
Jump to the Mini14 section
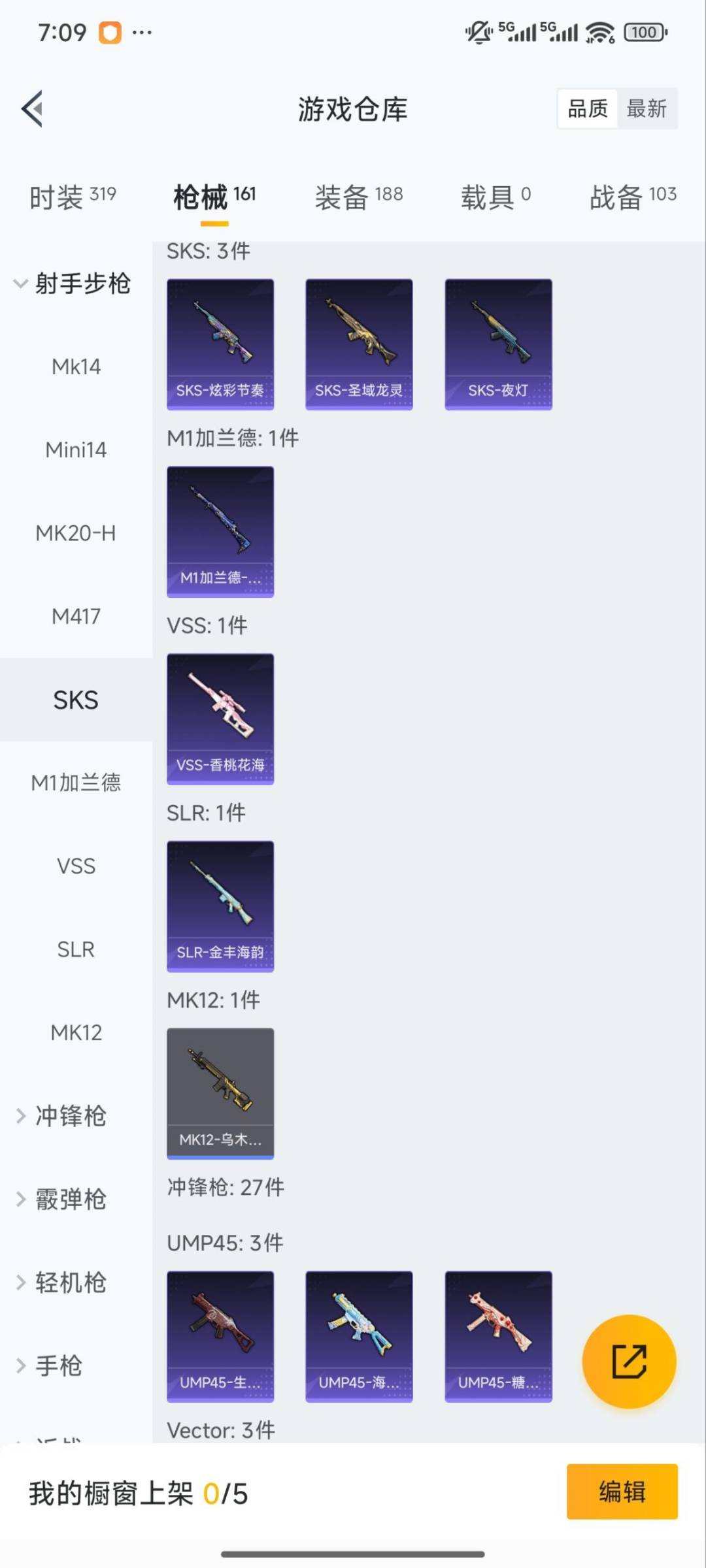tap(76, 450)
